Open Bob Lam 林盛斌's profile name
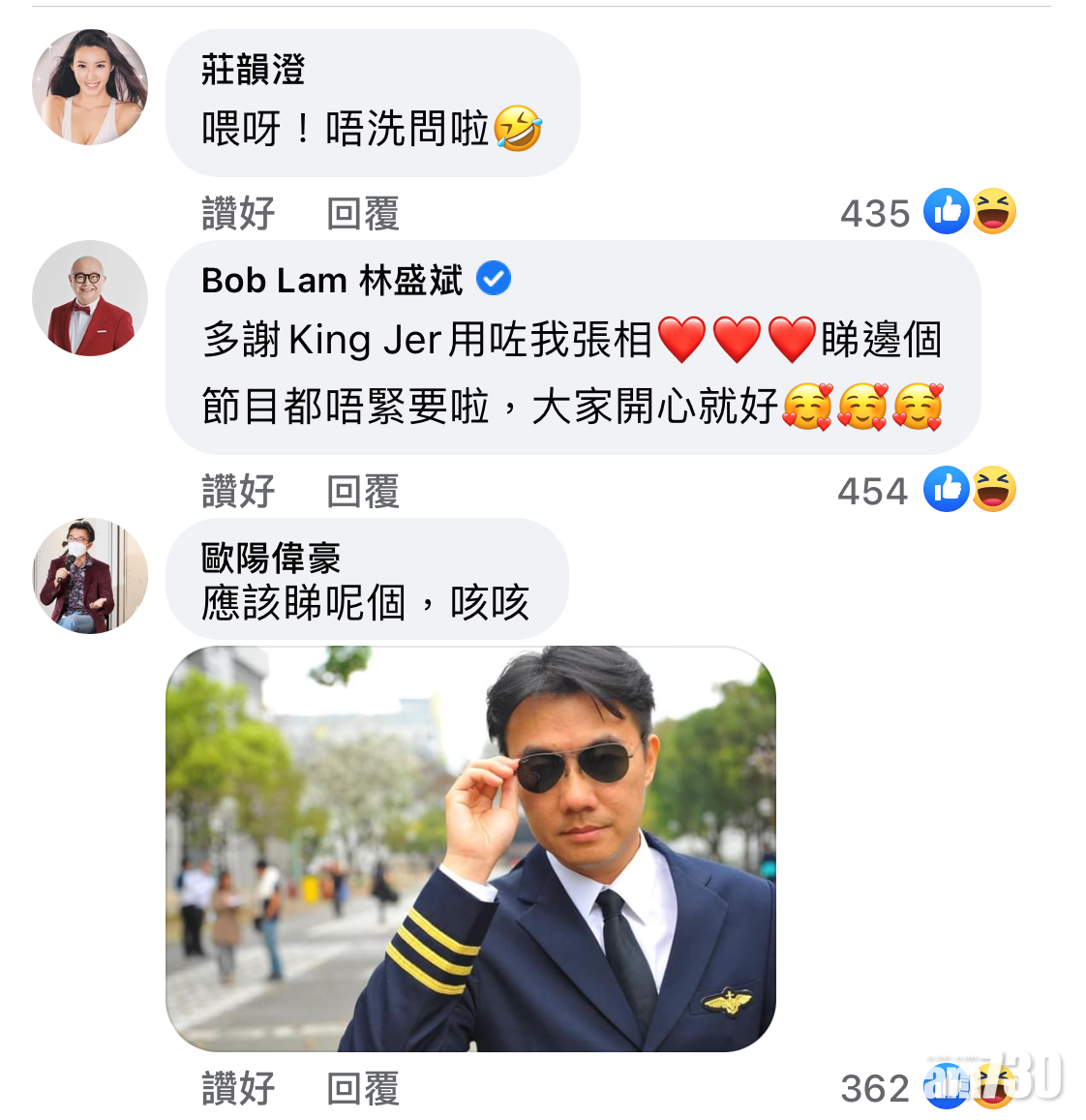The width and height of the screenshot is (1086, 1120). pyautogui.click(x=332, y=281)
